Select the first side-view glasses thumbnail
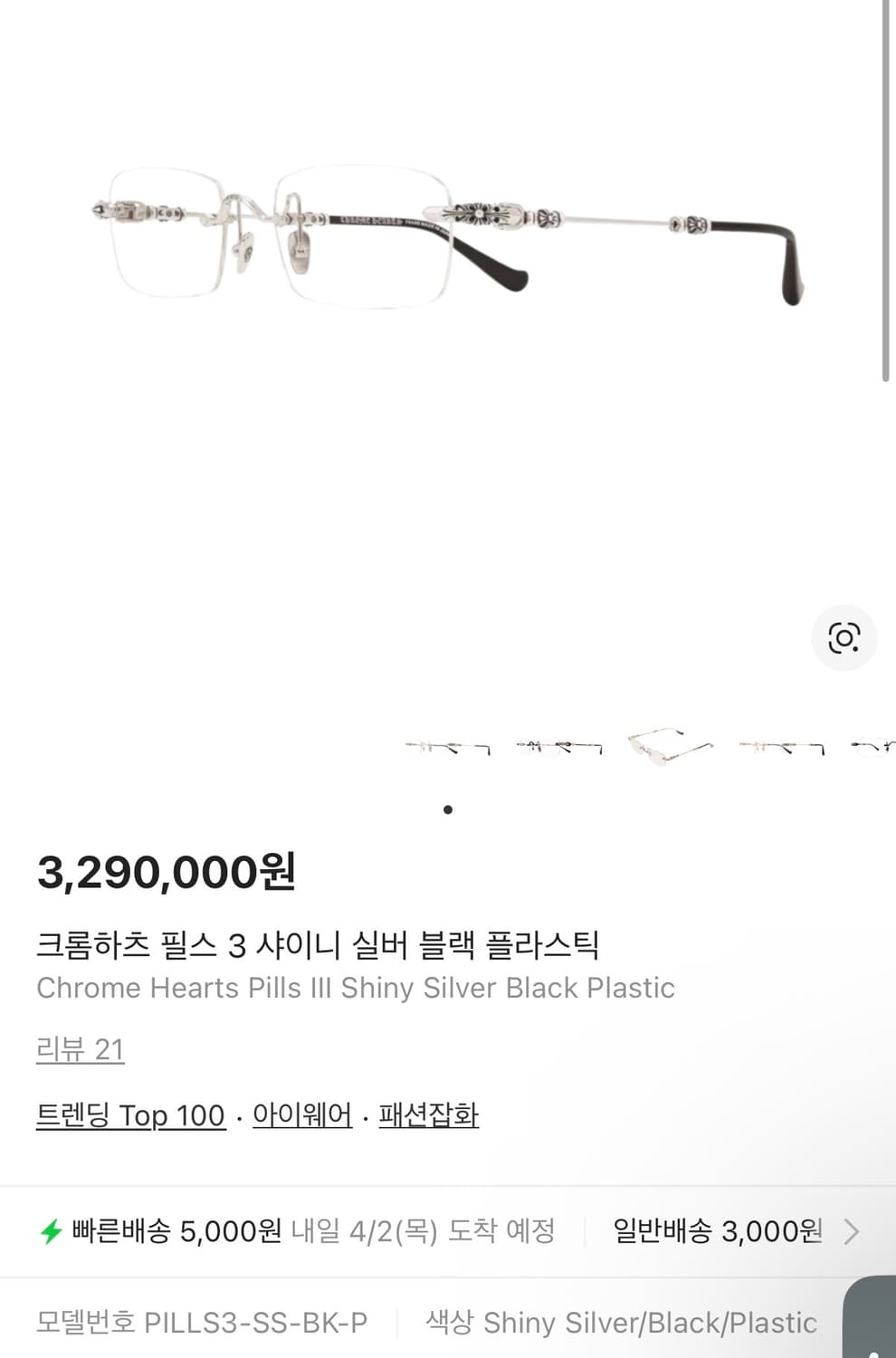Image resolution: width=896 pixels, height=1358 pixels. [448, 747]
